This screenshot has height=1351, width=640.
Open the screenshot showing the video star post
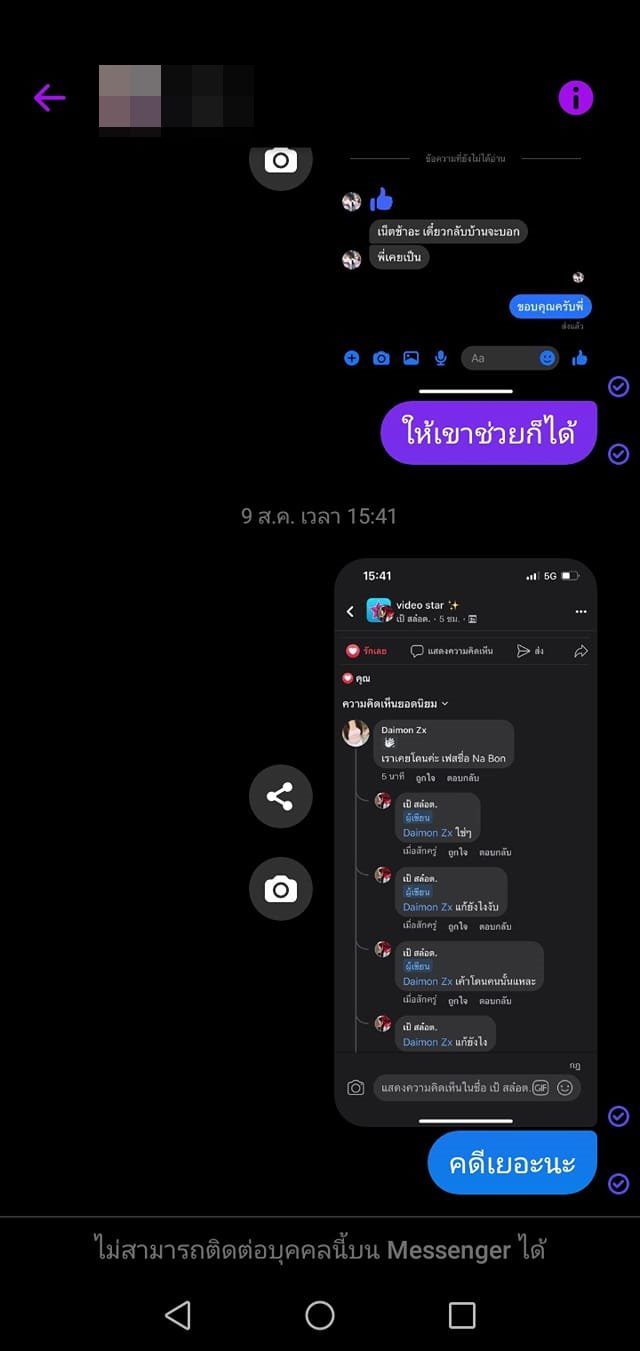pyautogui.click(x=465, y=842)
